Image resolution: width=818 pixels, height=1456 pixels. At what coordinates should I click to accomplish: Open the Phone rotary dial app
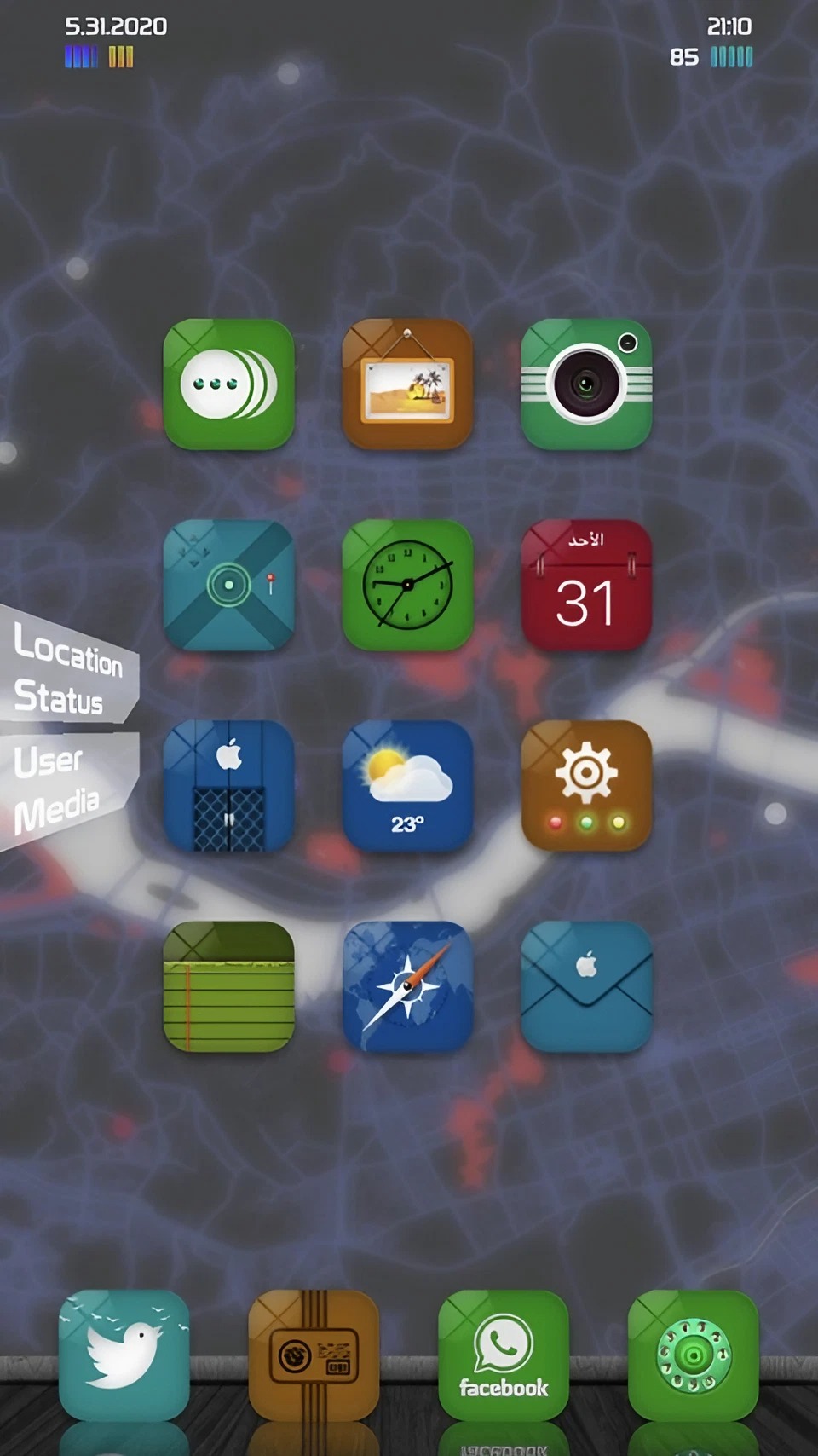tap(693, 1355)
